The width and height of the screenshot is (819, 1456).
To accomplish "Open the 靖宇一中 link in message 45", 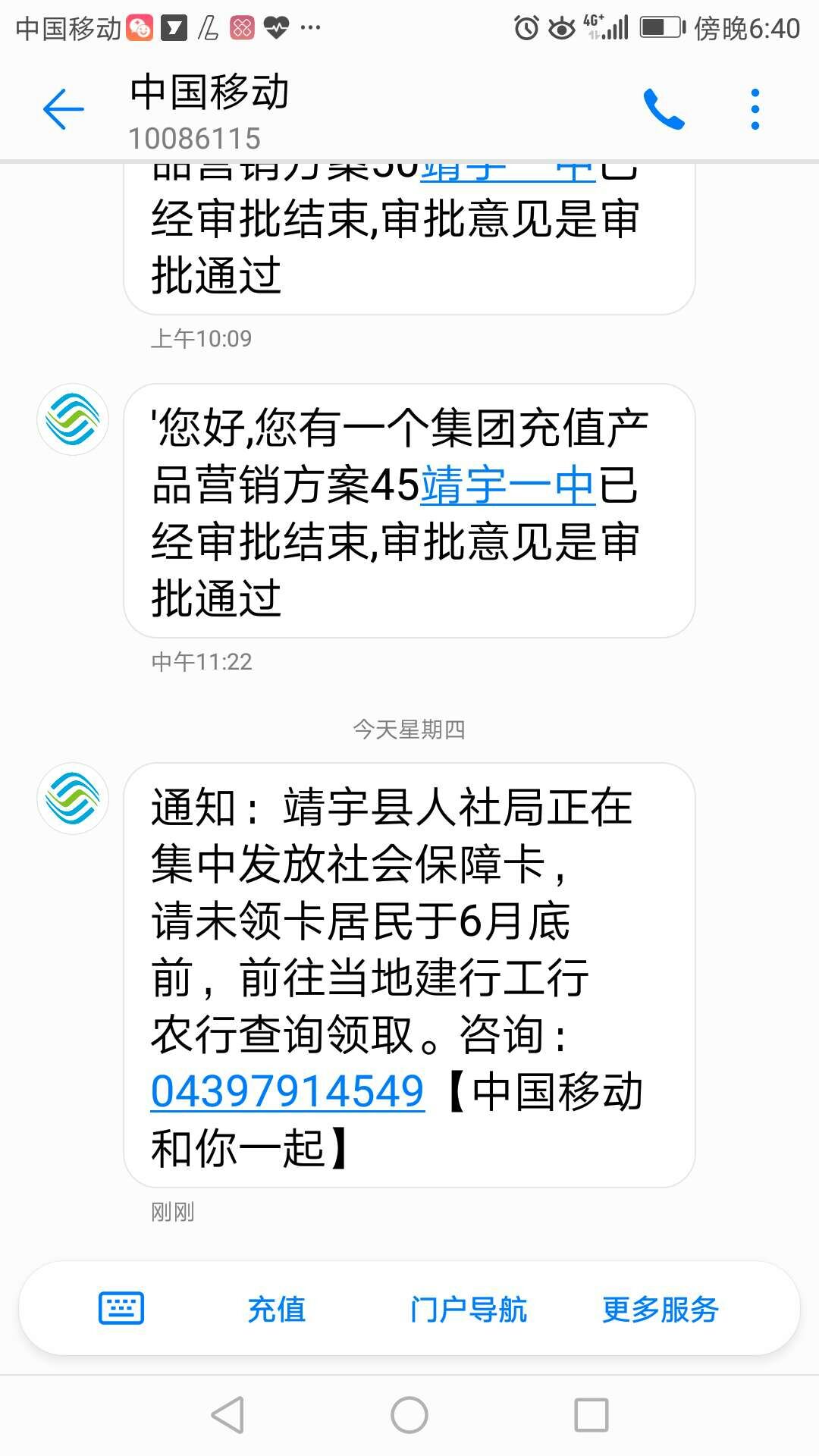I will tap(507, 485).
